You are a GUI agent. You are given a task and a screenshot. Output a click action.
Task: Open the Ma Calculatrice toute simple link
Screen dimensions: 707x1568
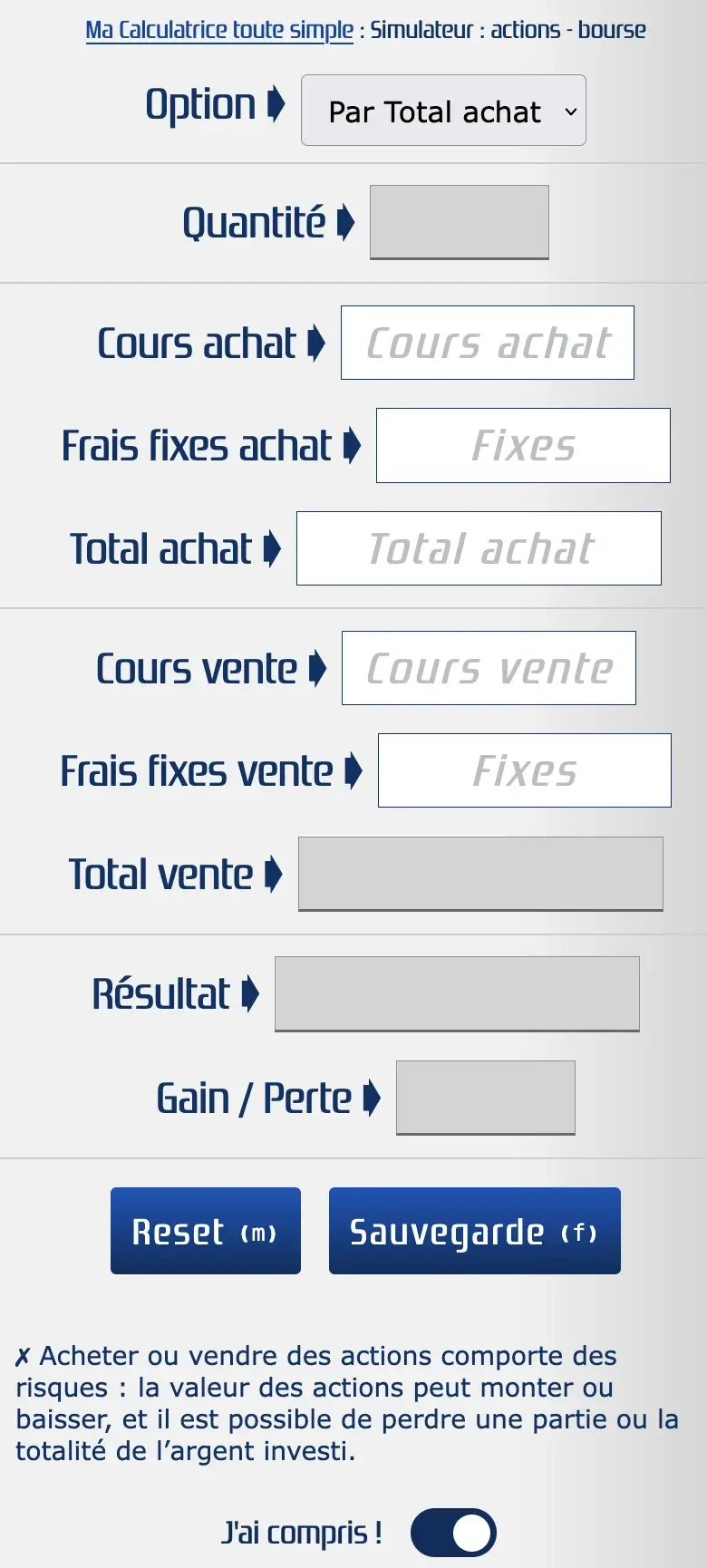(218, 29)
